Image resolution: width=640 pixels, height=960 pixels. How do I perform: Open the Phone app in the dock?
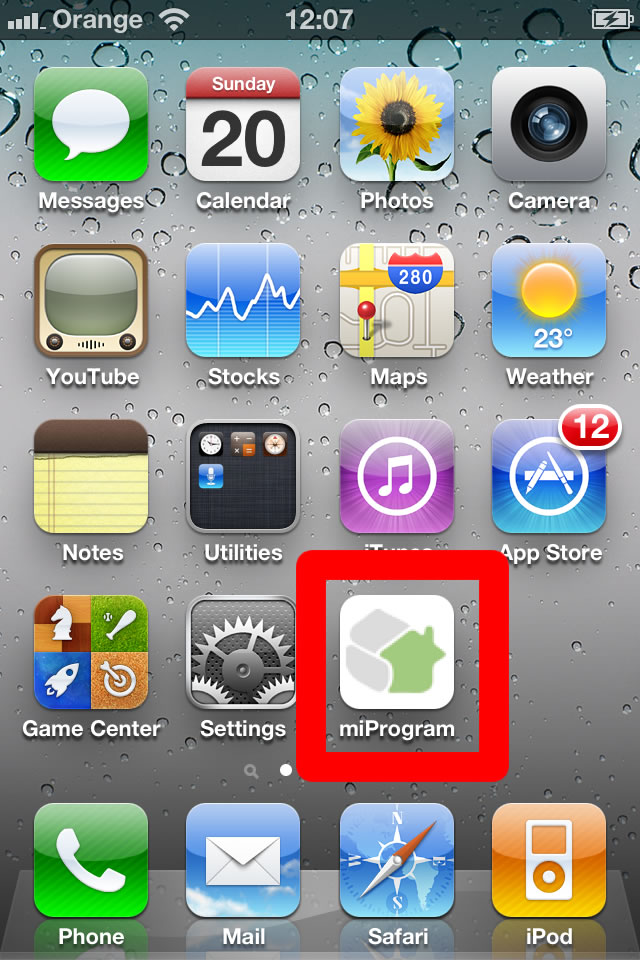[x=91, y=860]
